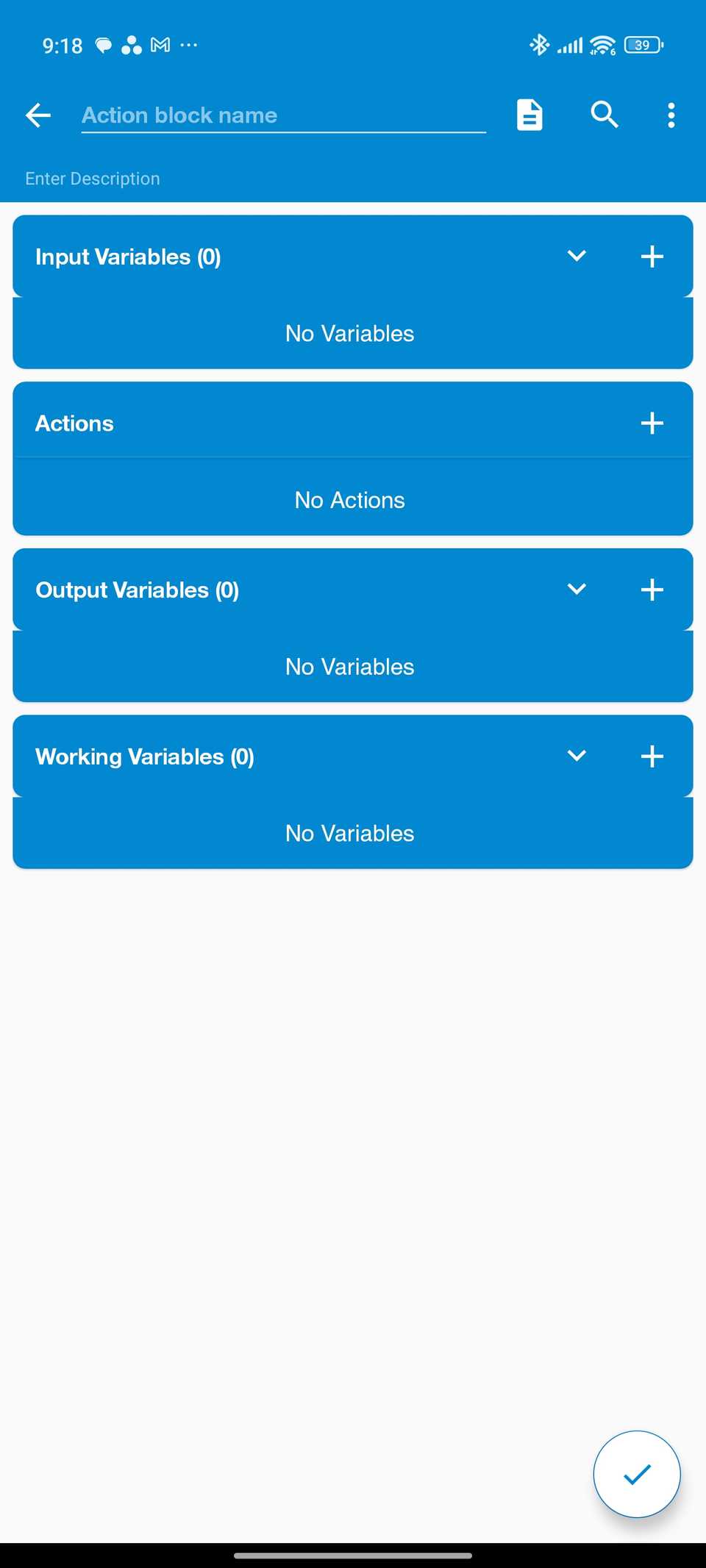Tap the Wi-Fi icon in the status bar
The height and width of the screenshot is (1568, 706).
pyautogui.click(x=602, y=45)
